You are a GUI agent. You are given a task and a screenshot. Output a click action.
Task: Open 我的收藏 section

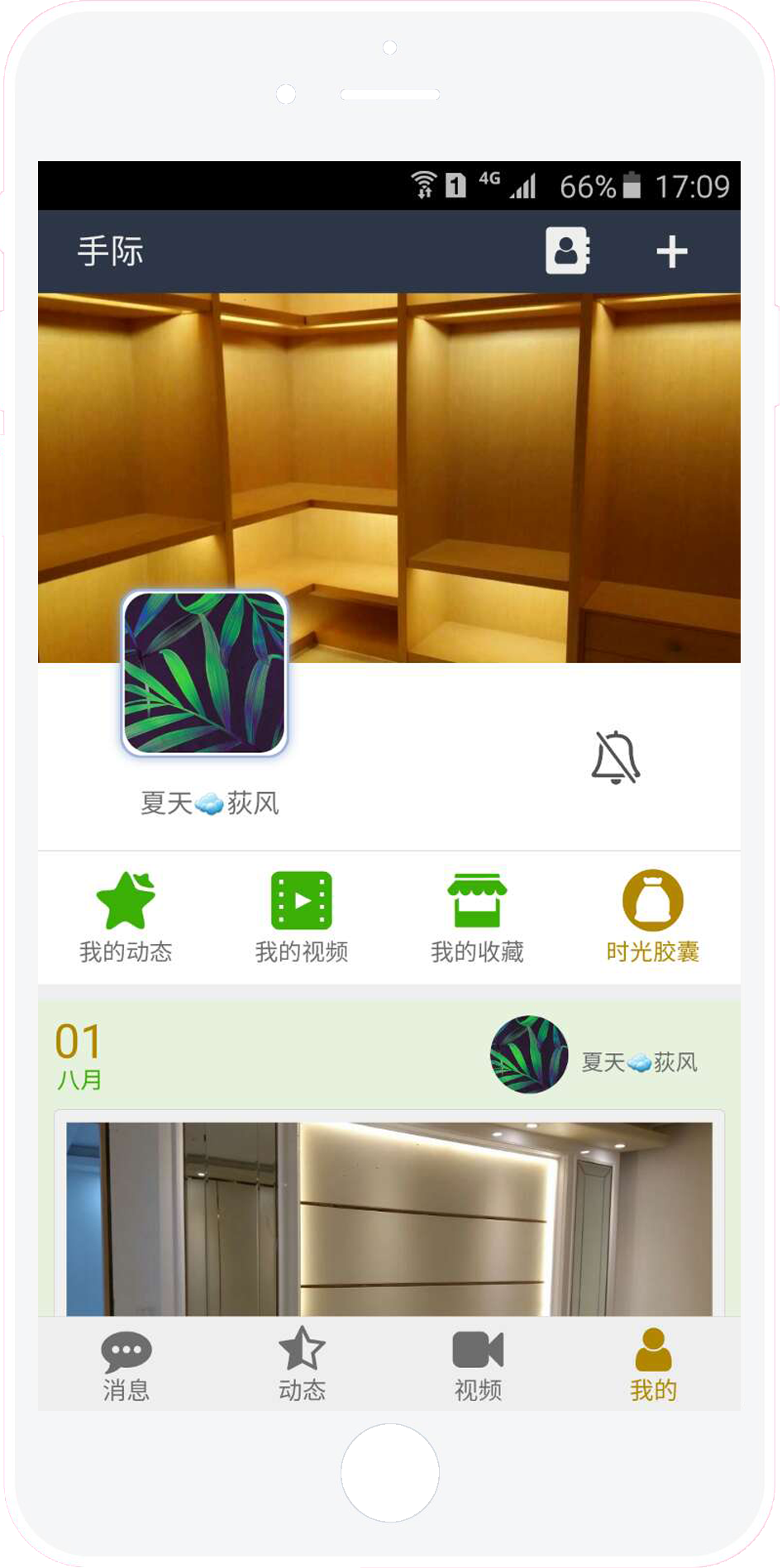(x=477, y=917)
